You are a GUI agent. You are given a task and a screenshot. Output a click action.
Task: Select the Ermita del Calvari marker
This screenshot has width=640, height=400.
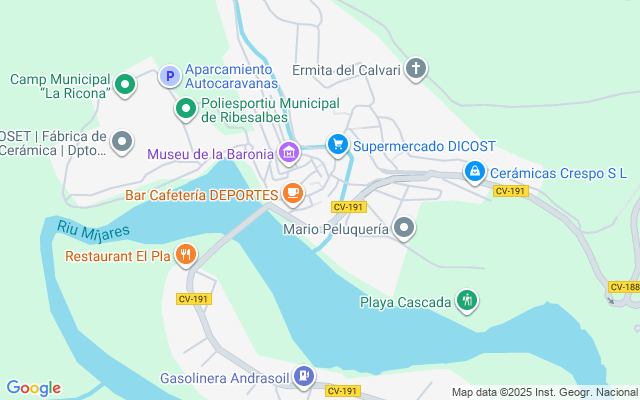pos(416,68)
